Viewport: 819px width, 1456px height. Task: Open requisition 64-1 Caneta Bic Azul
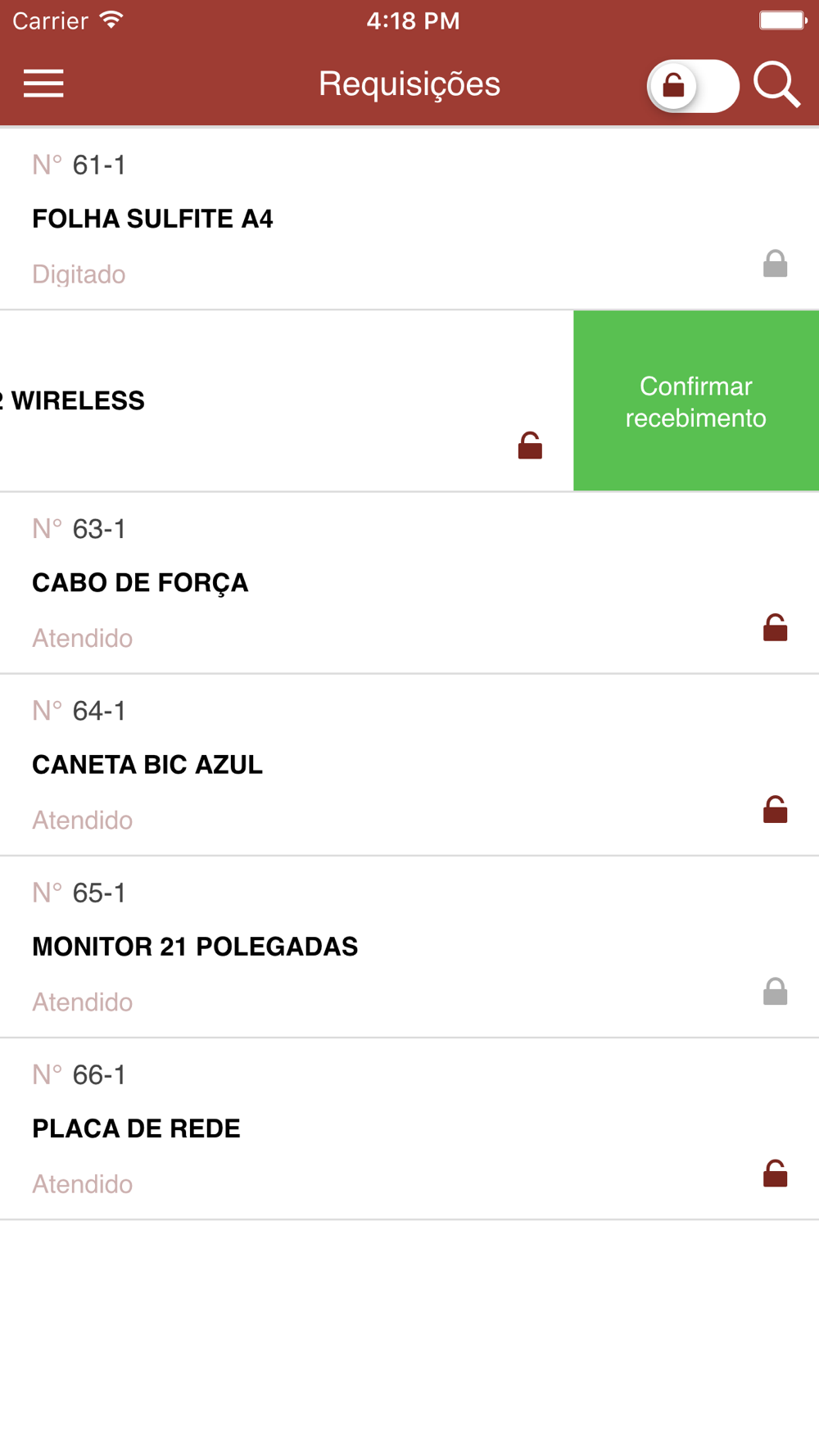(409, 765)
